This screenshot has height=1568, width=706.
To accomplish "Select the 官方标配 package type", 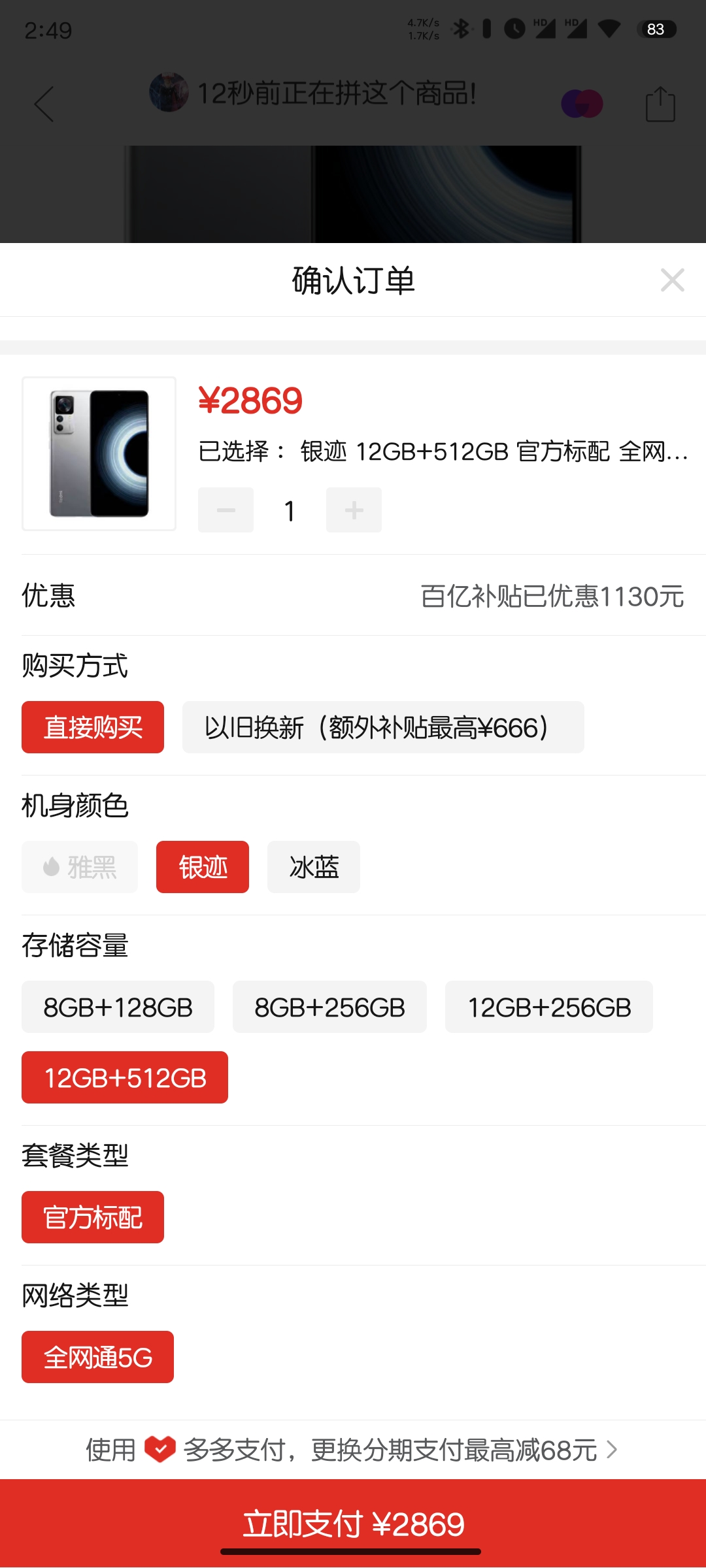I will coord(92,1216).
